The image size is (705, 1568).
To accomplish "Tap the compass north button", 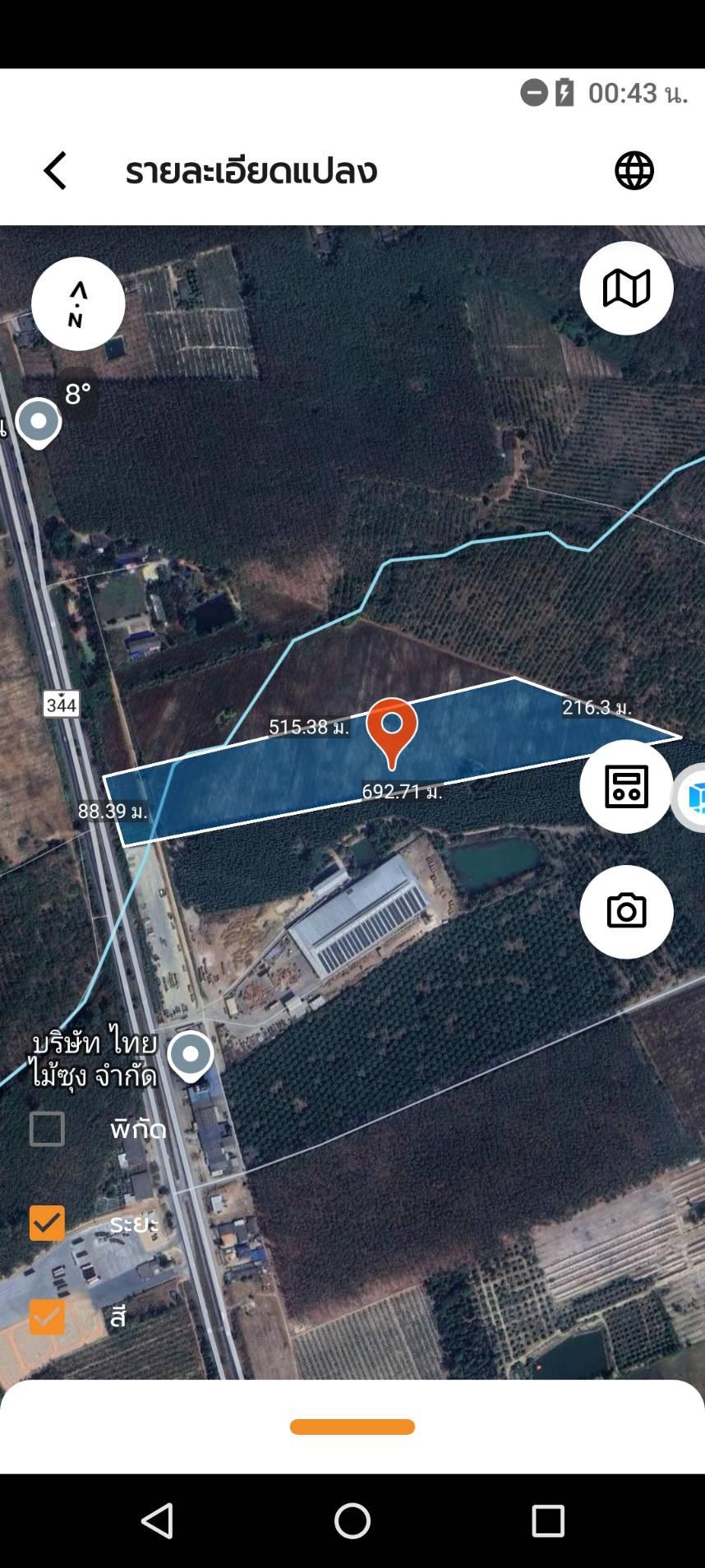I will pos(78,304).
